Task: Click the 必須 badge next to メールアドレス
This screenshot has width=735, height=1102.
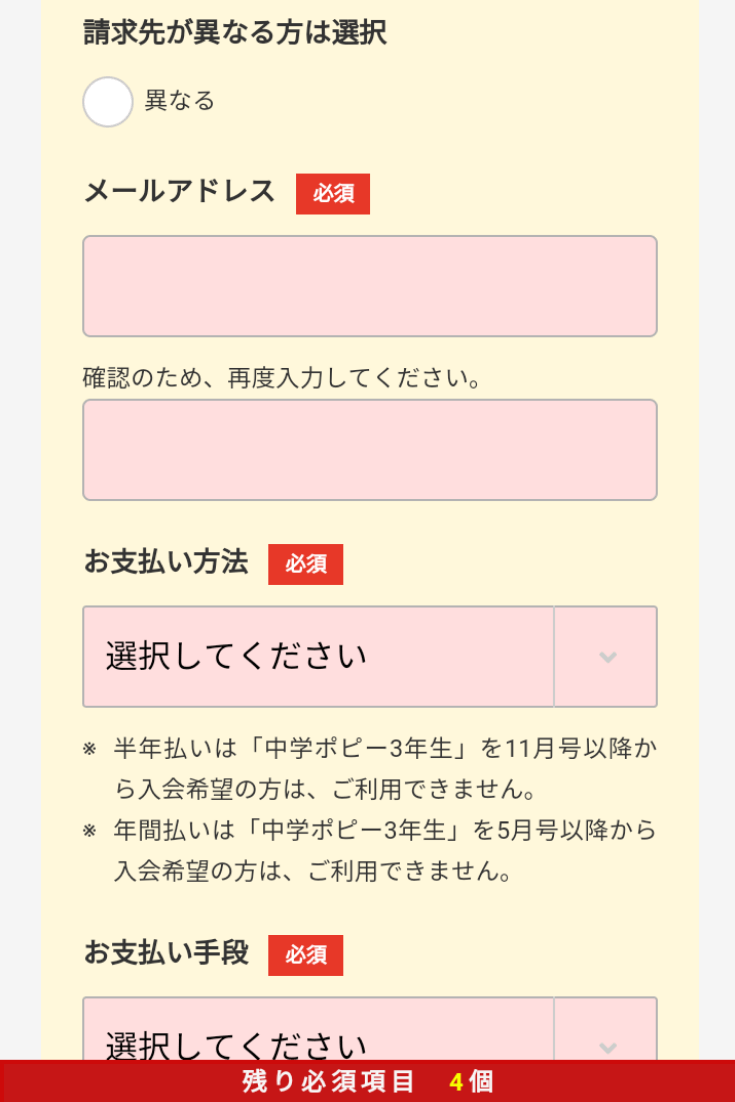Action: coord(333,194)
